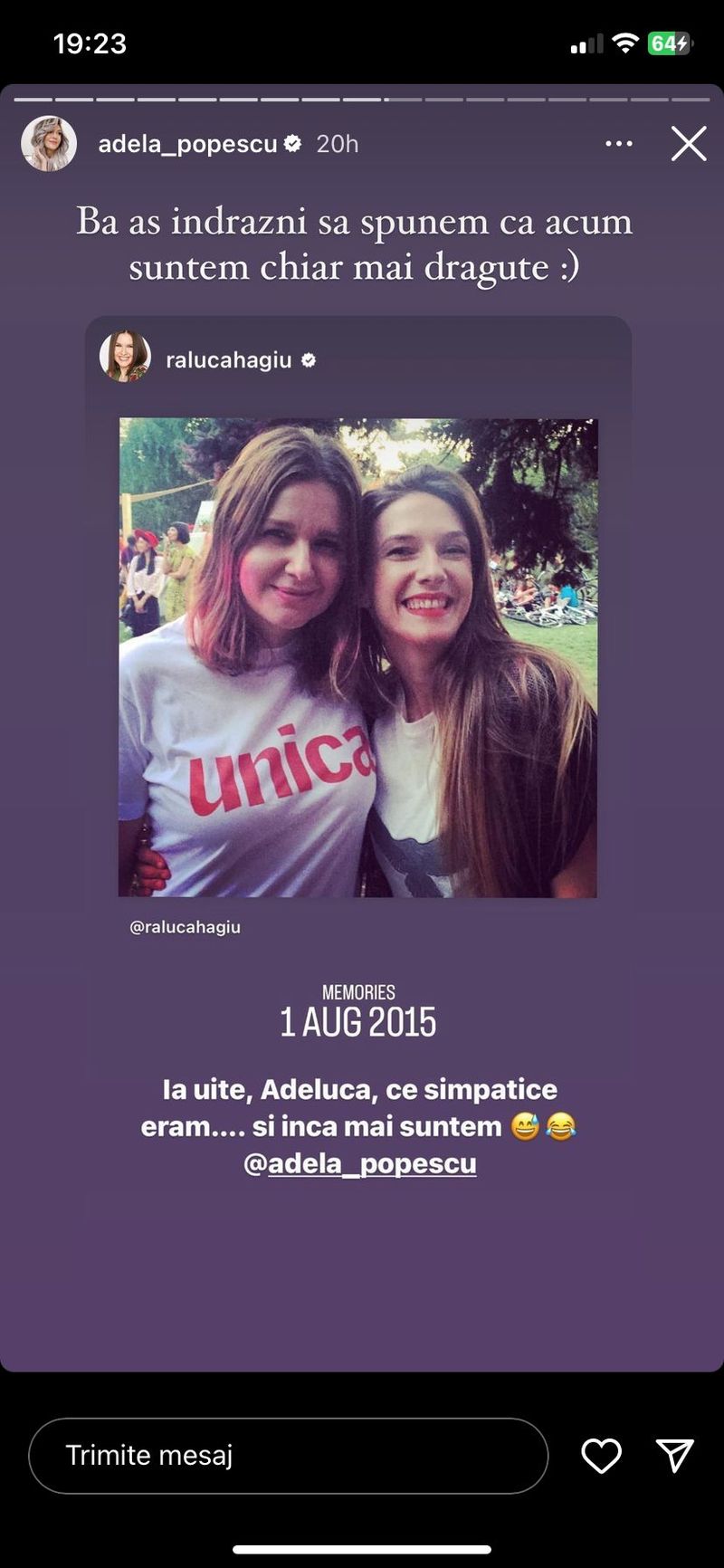Close the story viewer
Image resolution: width=724 pixels, height=1568 pixels.
point(688,144)
